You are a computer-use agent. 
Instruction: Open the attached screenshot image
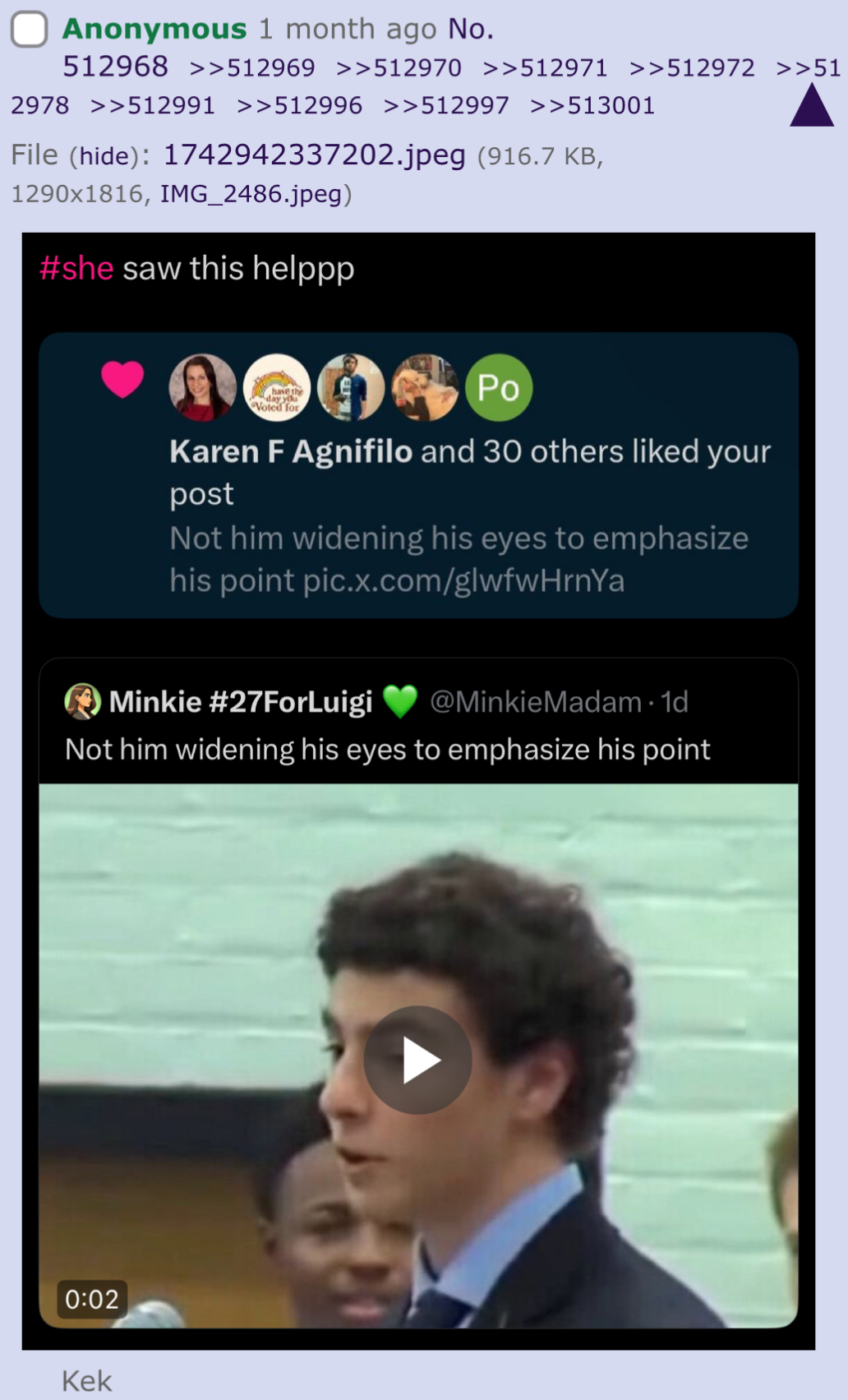point(418,791)
